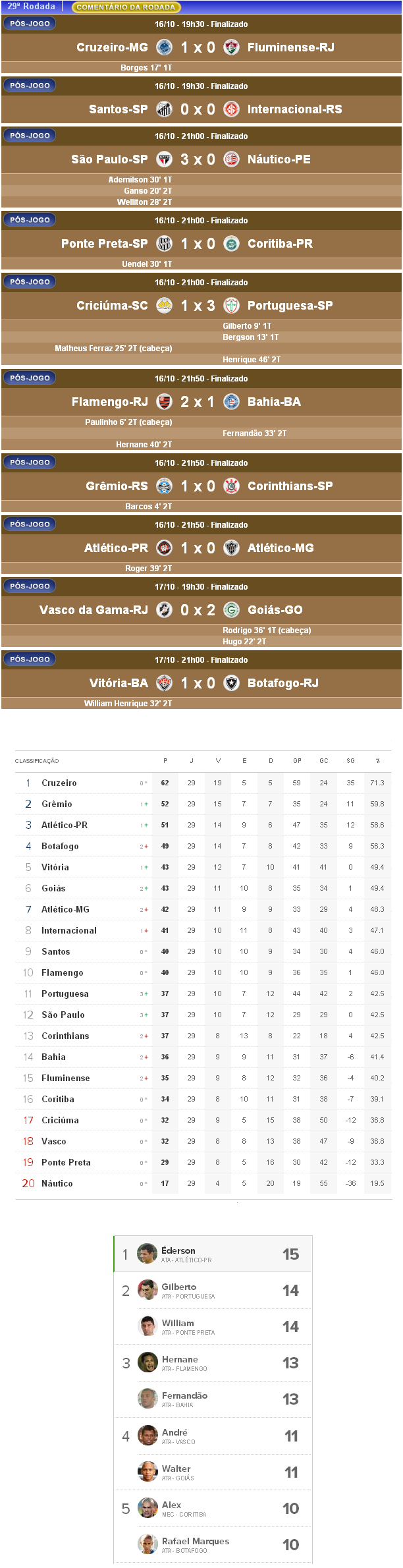Image resolution: width=403 pixels, height=1568 pixels.
Task: Tap Pós-Jogo for Atlético-PR vs Atlético-MG
Action: click(30, 524)
